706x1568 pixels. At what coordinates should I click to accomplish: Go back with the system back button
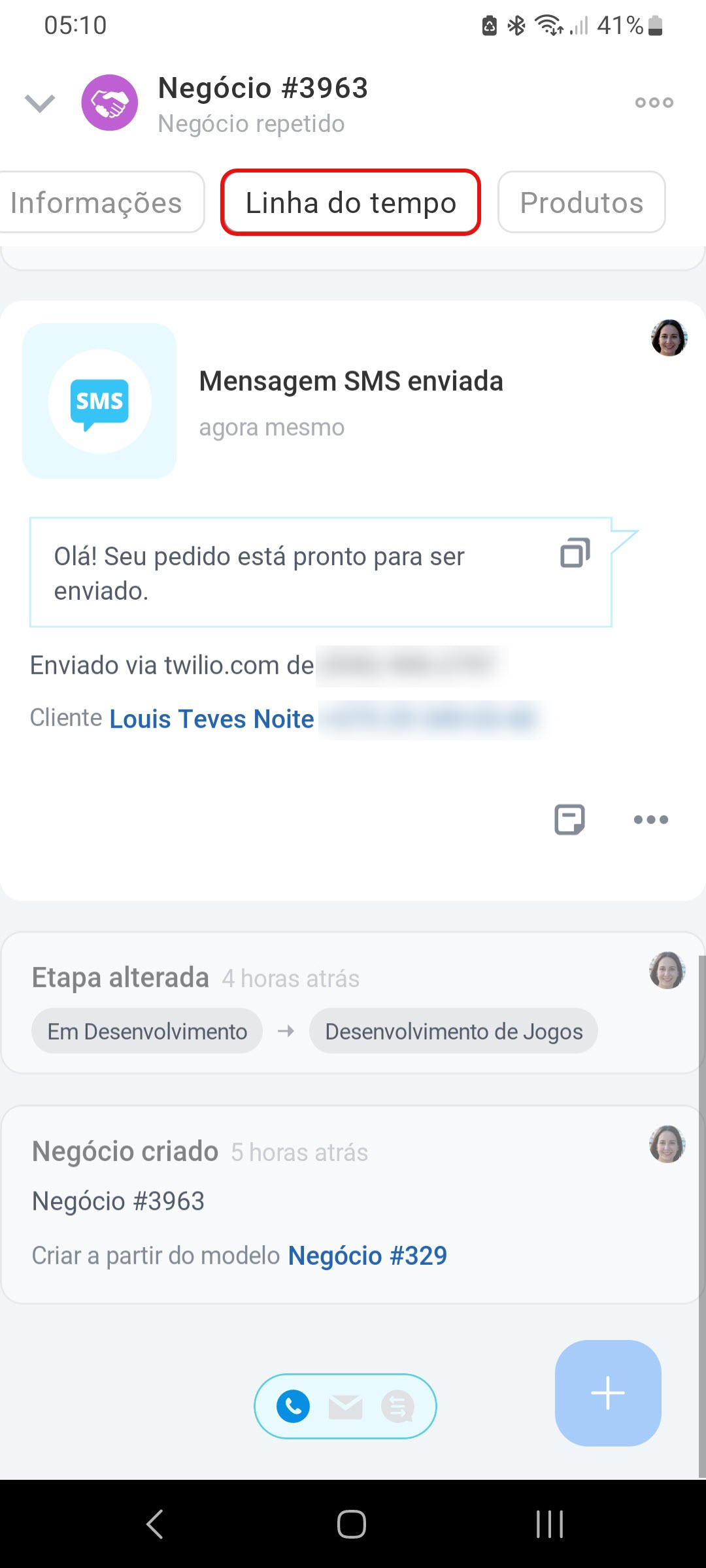tap(155, 1524)
